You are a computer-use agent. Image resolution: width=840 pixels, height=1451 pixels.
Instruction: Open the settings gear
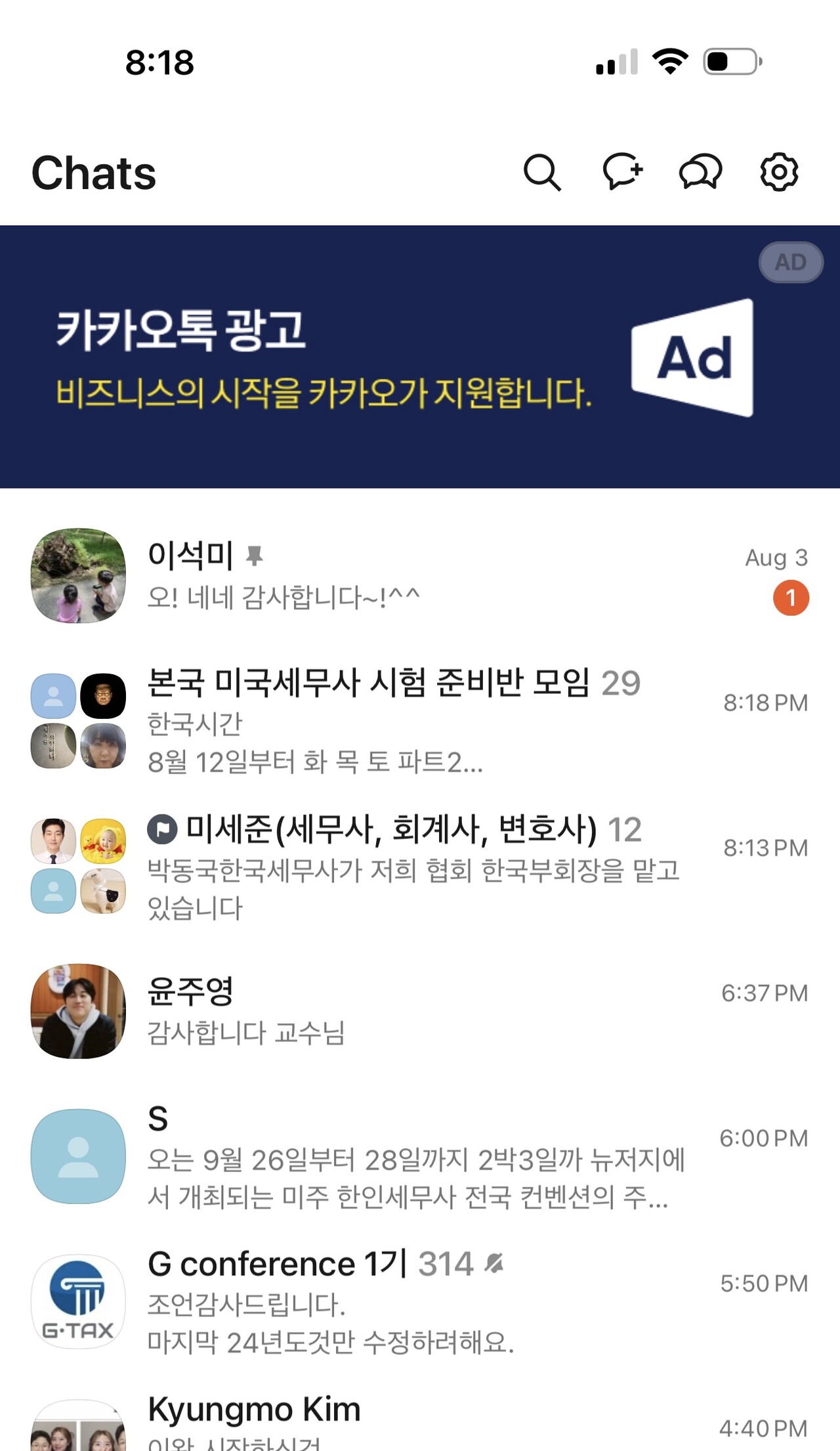coord(779,172)
